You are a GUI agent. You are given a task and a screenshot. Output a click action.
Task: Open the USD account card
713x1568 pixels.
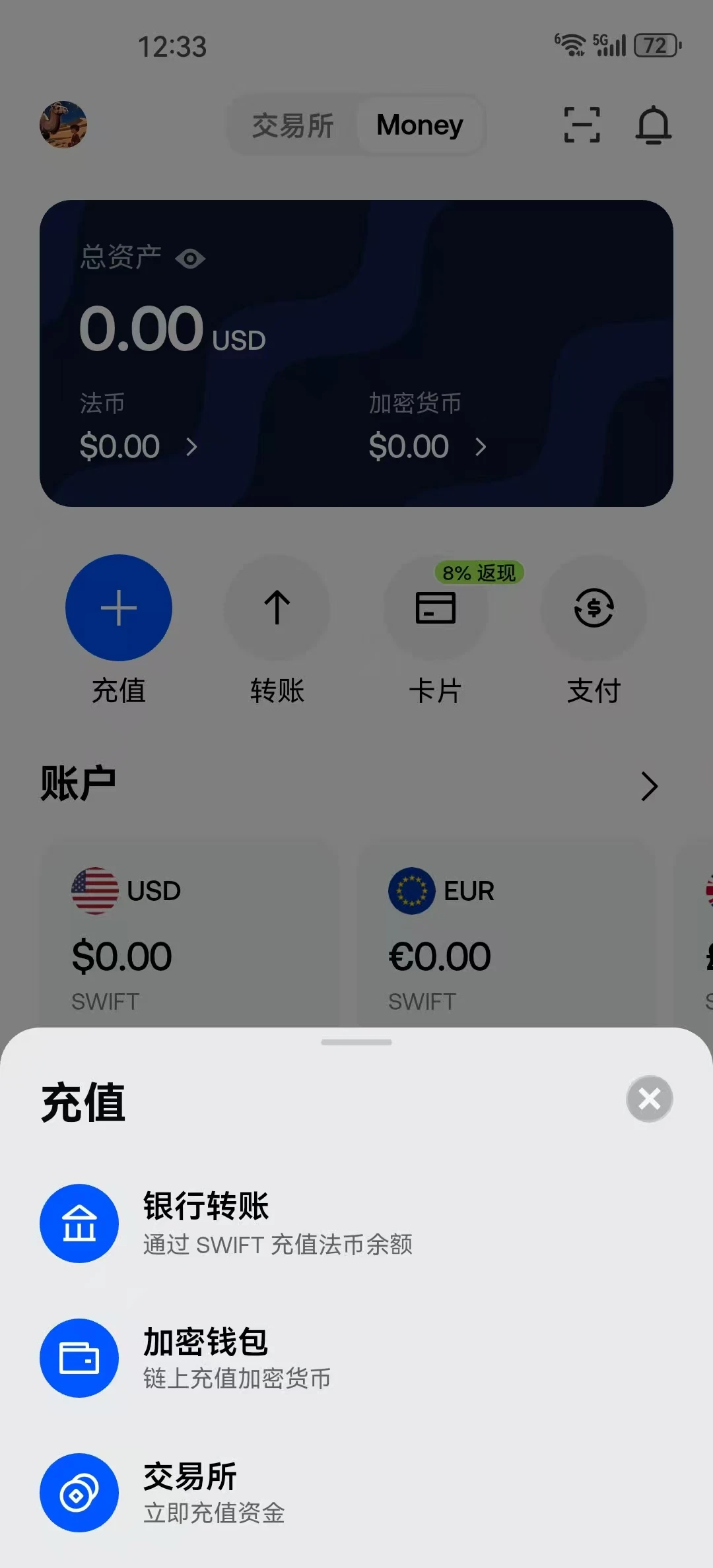[x=190, y=934]
